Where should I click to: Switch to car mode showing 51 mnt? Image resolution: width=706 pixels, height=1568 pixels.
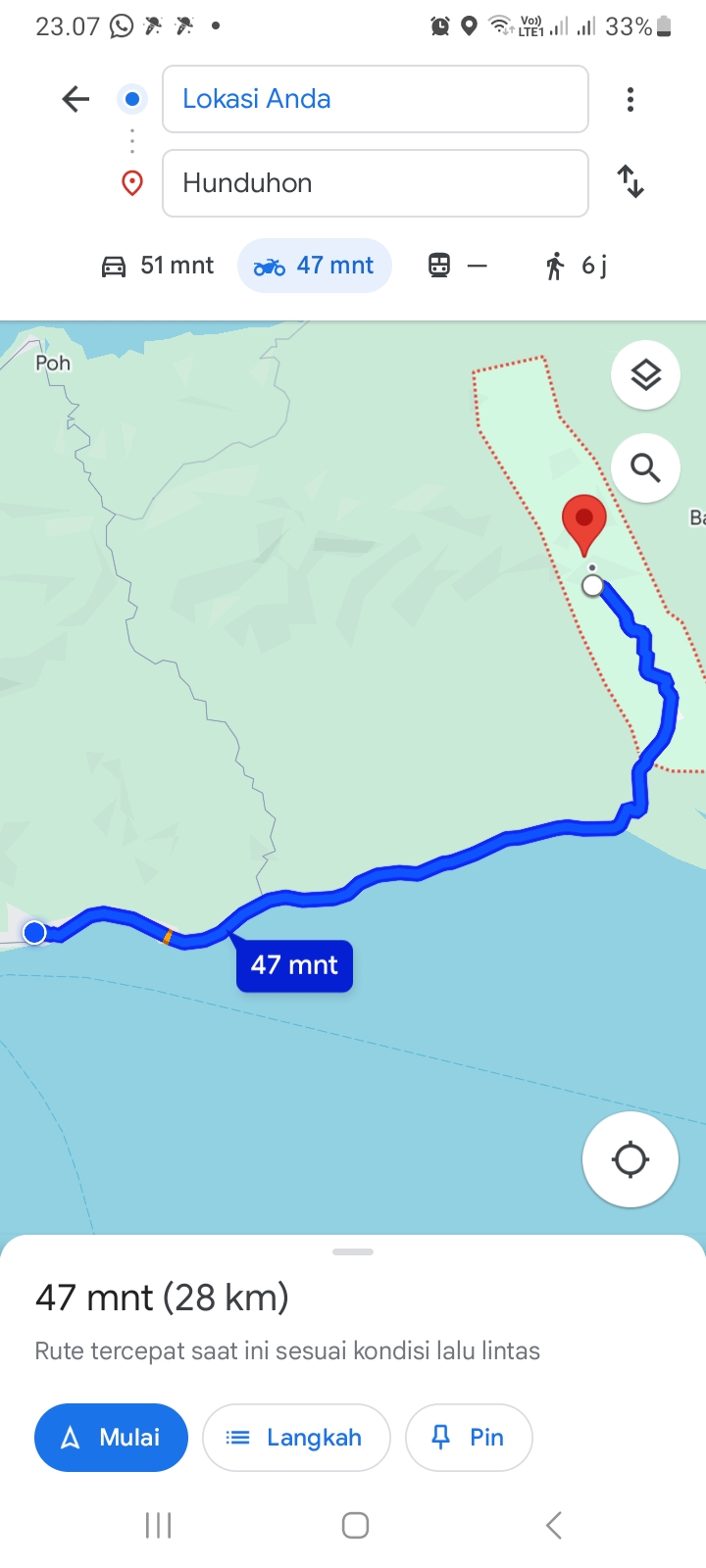pos(158,266)
